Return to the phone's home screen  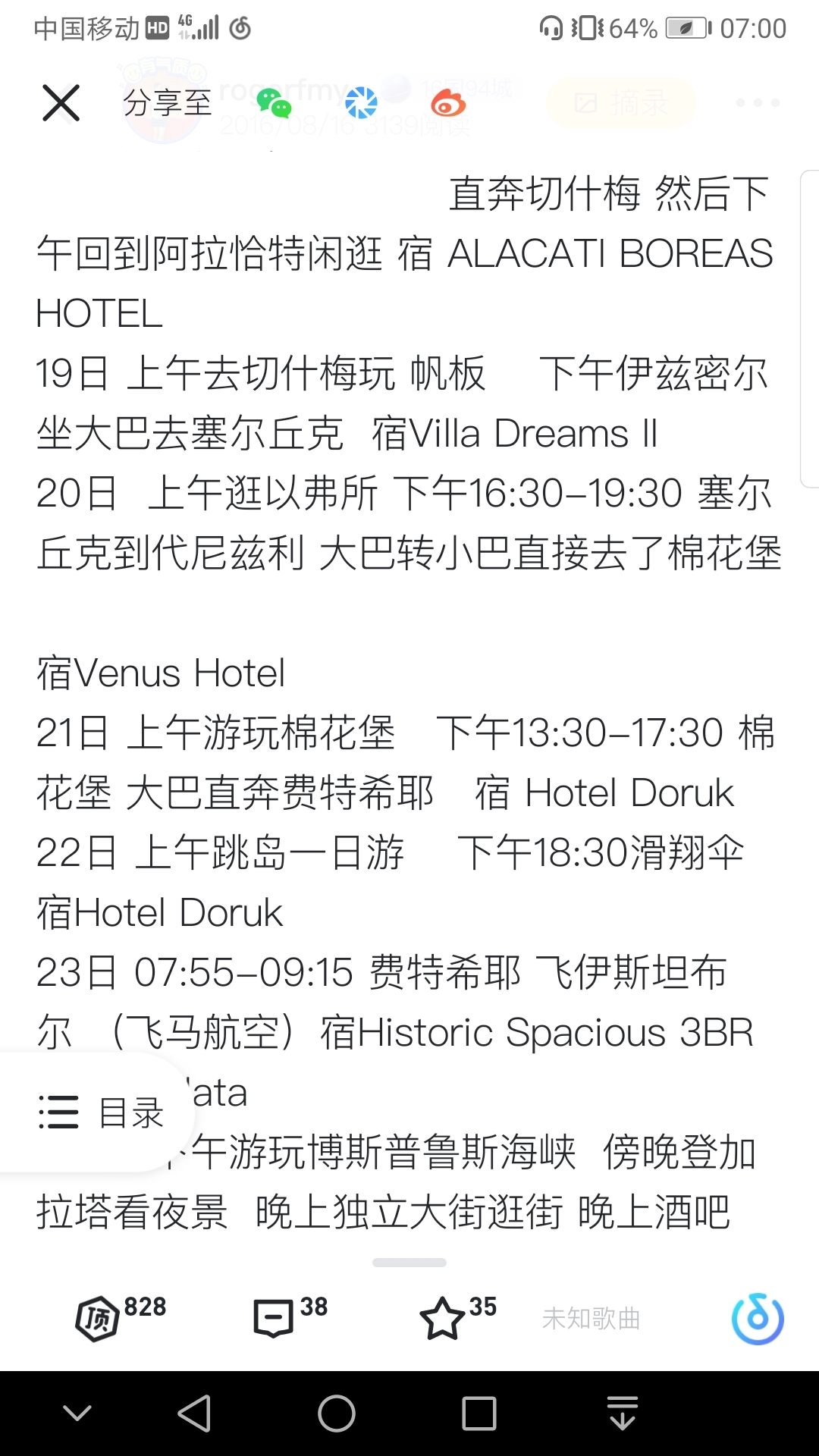[336, 1414]
